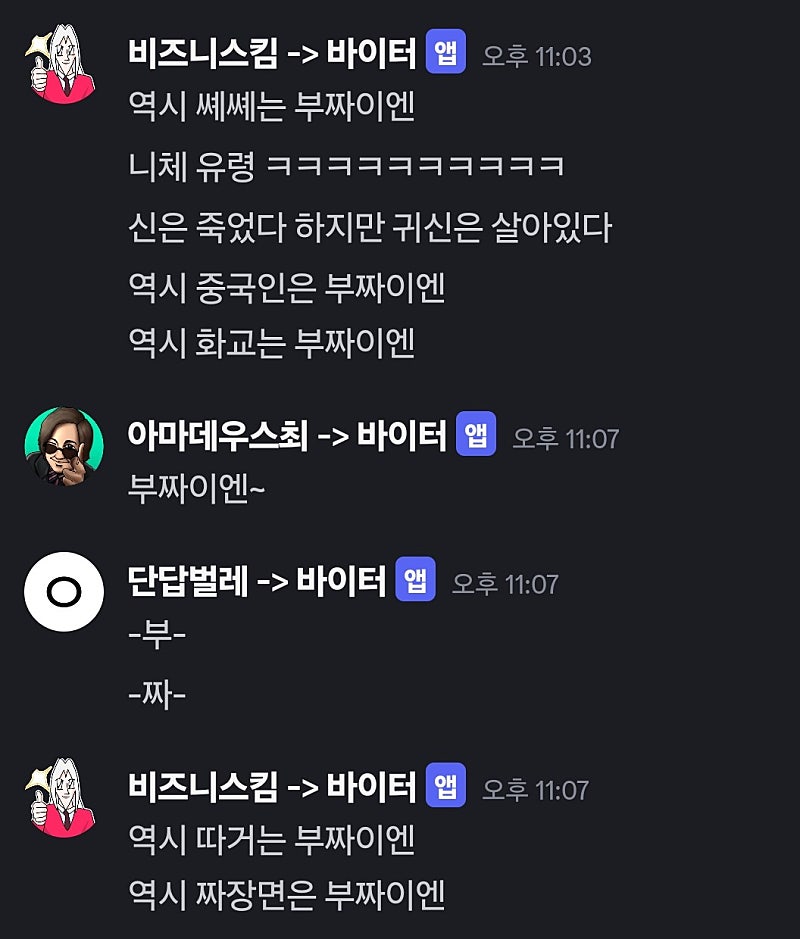Open the username 아마데우스최 -> 바이터
This screenshot has width=800, height=939.
click(x=287, y=436)
